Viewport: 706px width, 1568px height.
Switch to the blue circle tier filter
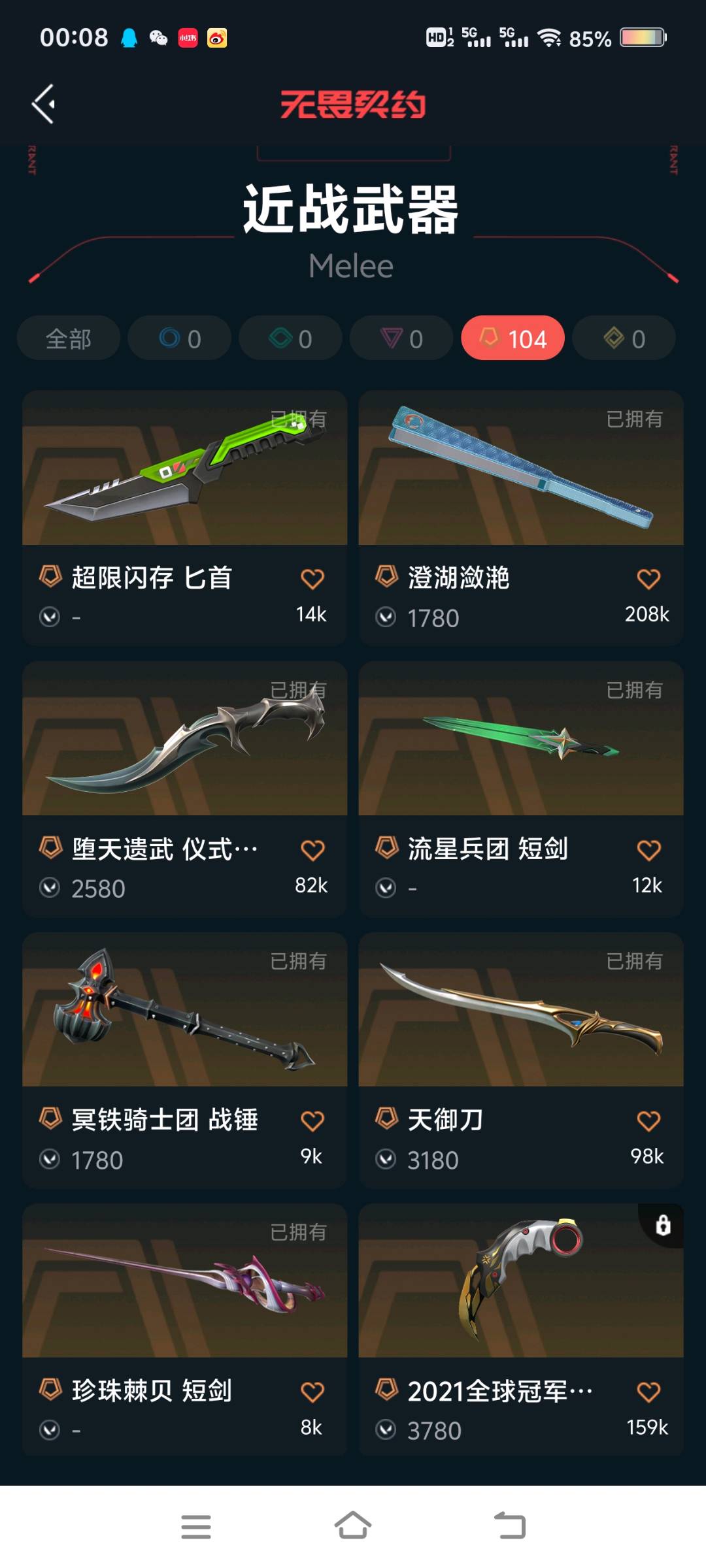click(x=180, y=338)
